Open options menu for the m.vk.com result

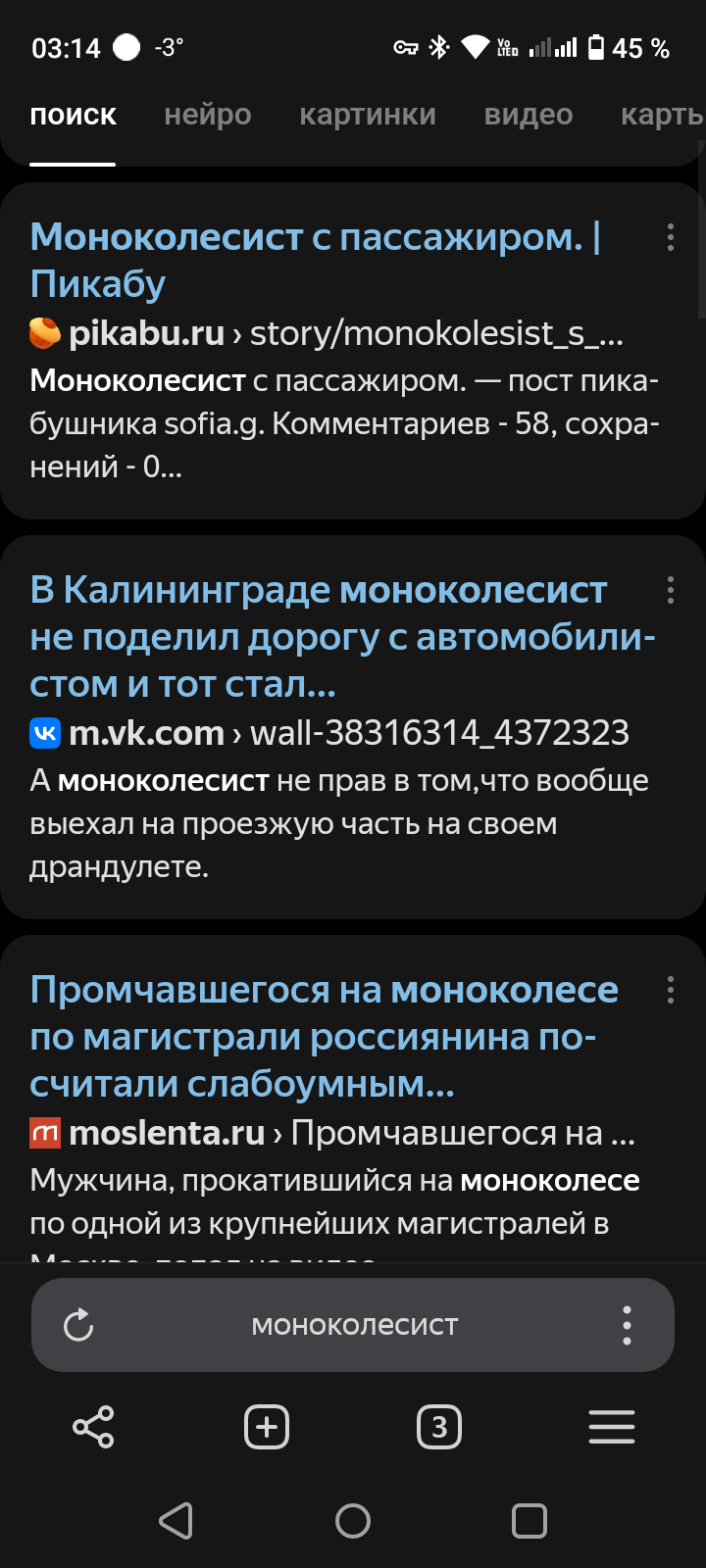671,590
